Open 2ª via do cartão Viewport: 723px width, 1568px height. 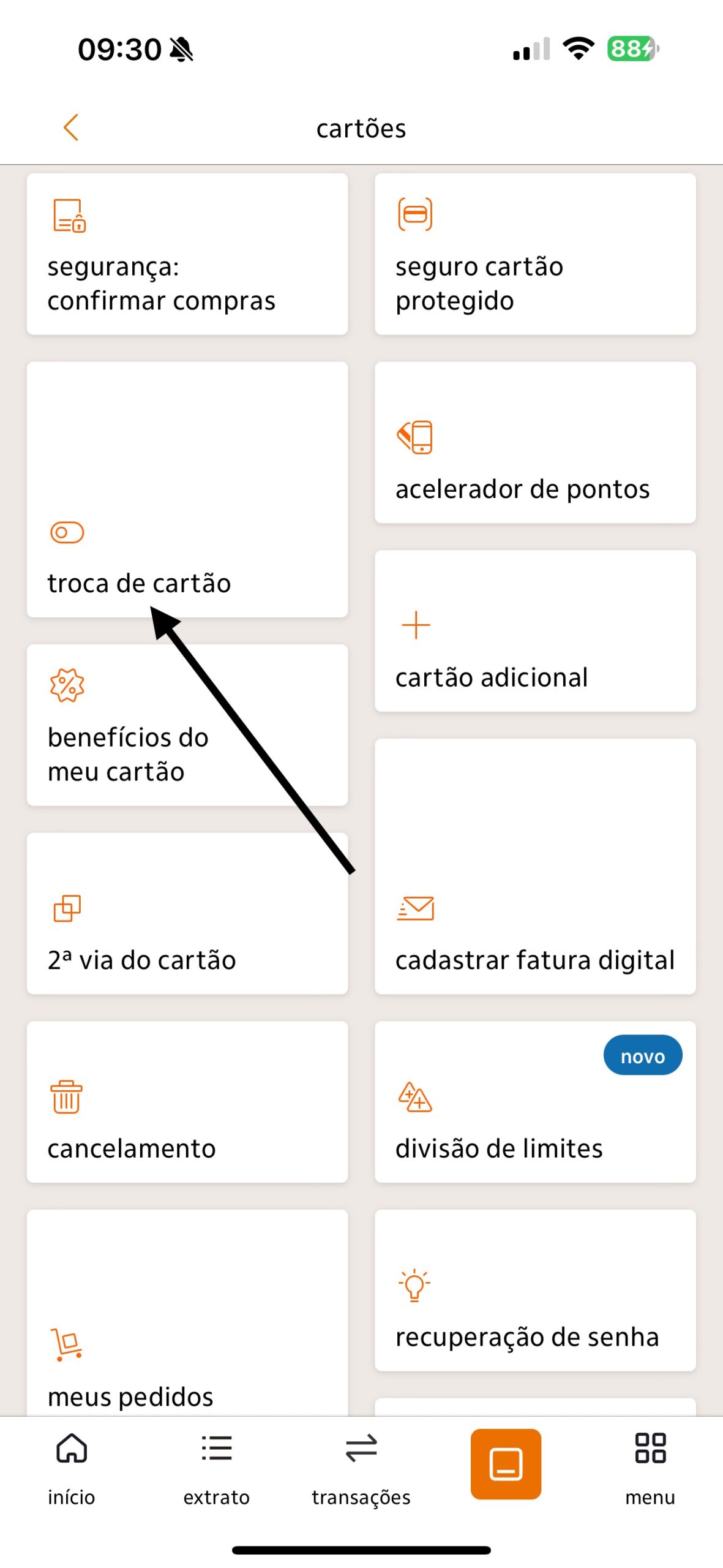(x=187, y=913)
